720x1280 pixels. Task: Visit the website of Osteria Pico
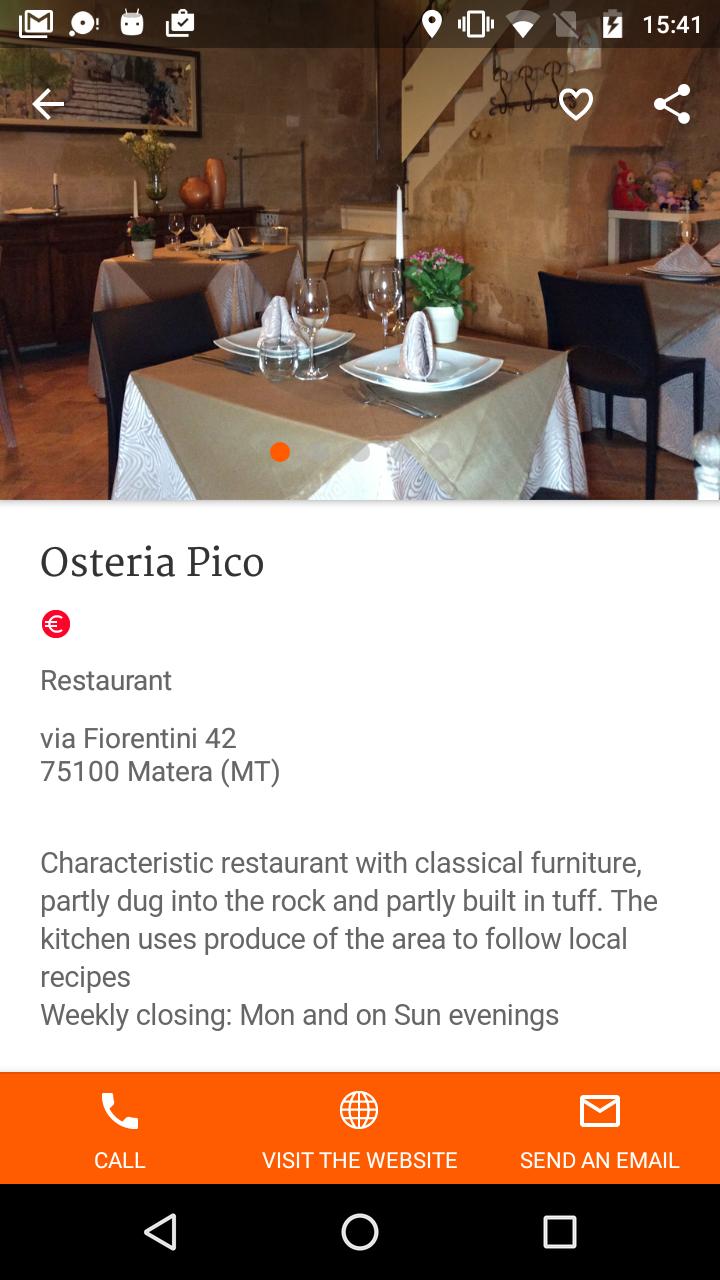pyautogui.click(x=359, y=1128)
